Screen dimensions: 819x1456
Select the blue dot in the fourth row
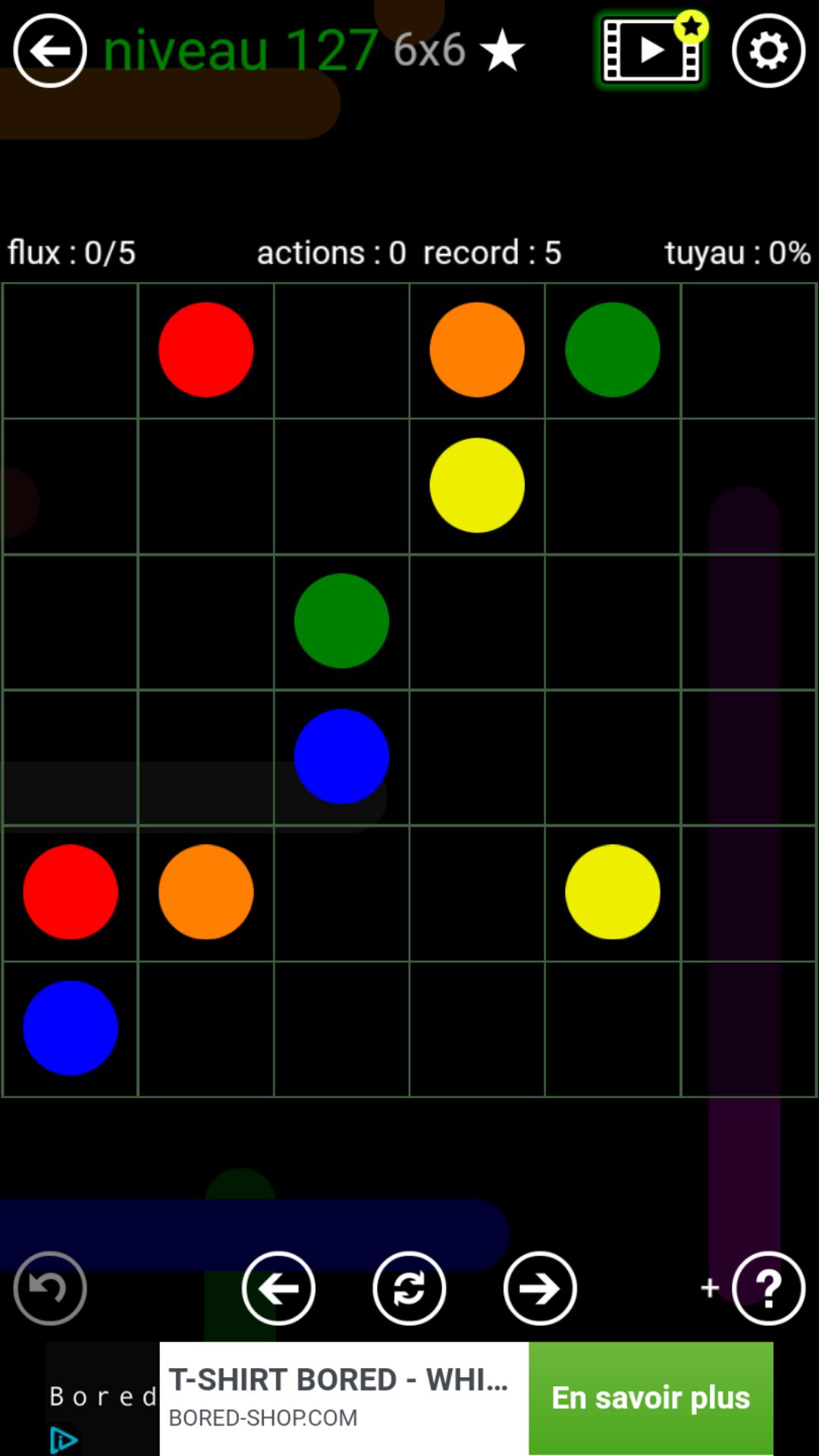pos(341,756)
